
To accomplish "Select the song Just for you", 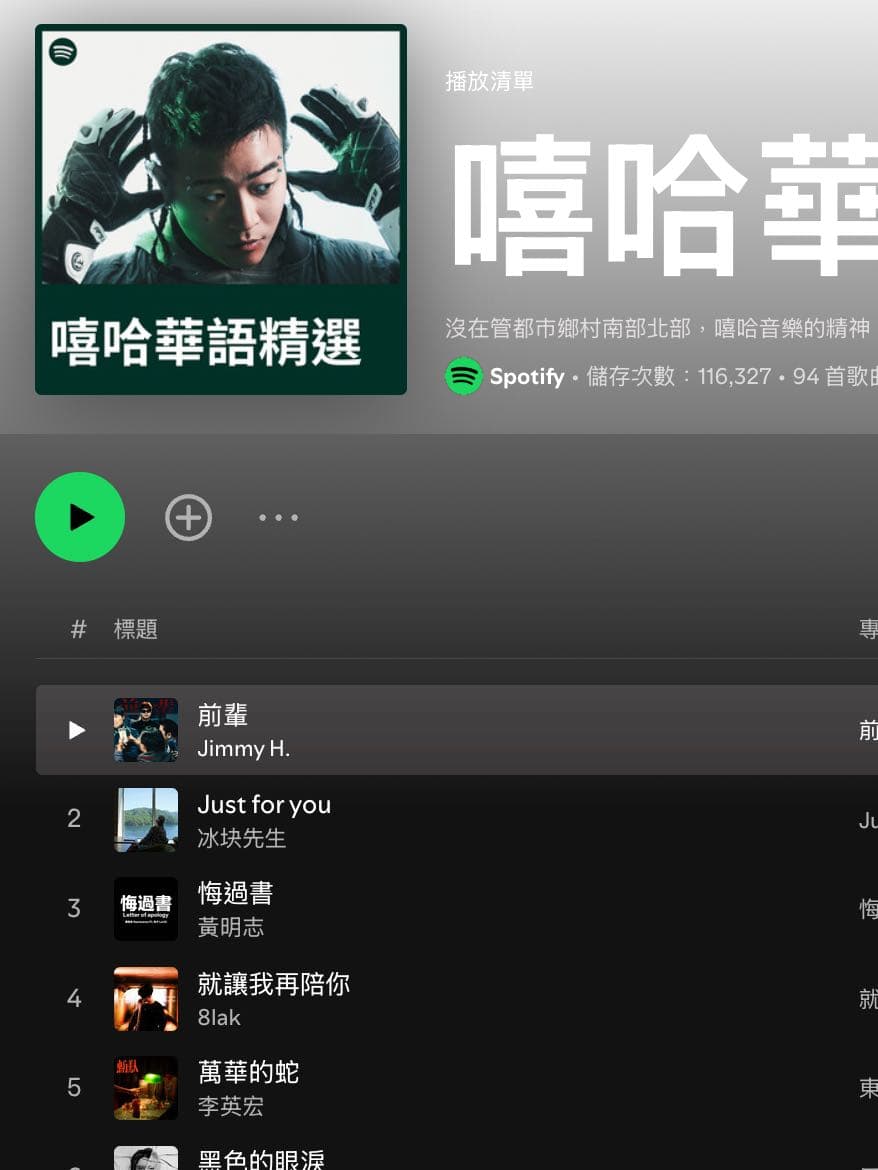I will [264, 805].
